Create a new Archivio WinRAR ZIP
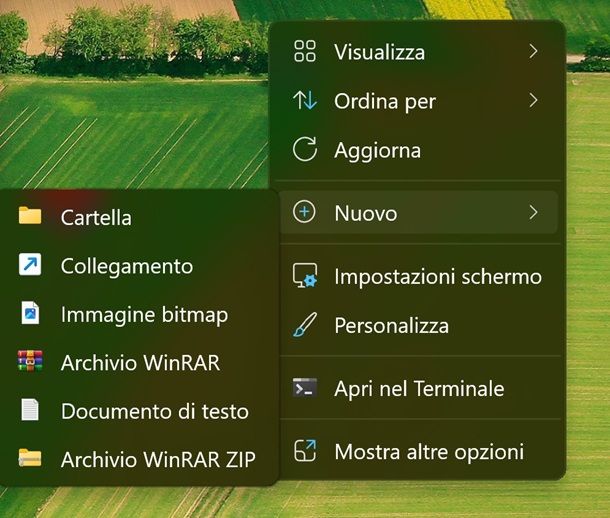Image resolution: width=610 pixels, height=518 pixels. [157, 460]
